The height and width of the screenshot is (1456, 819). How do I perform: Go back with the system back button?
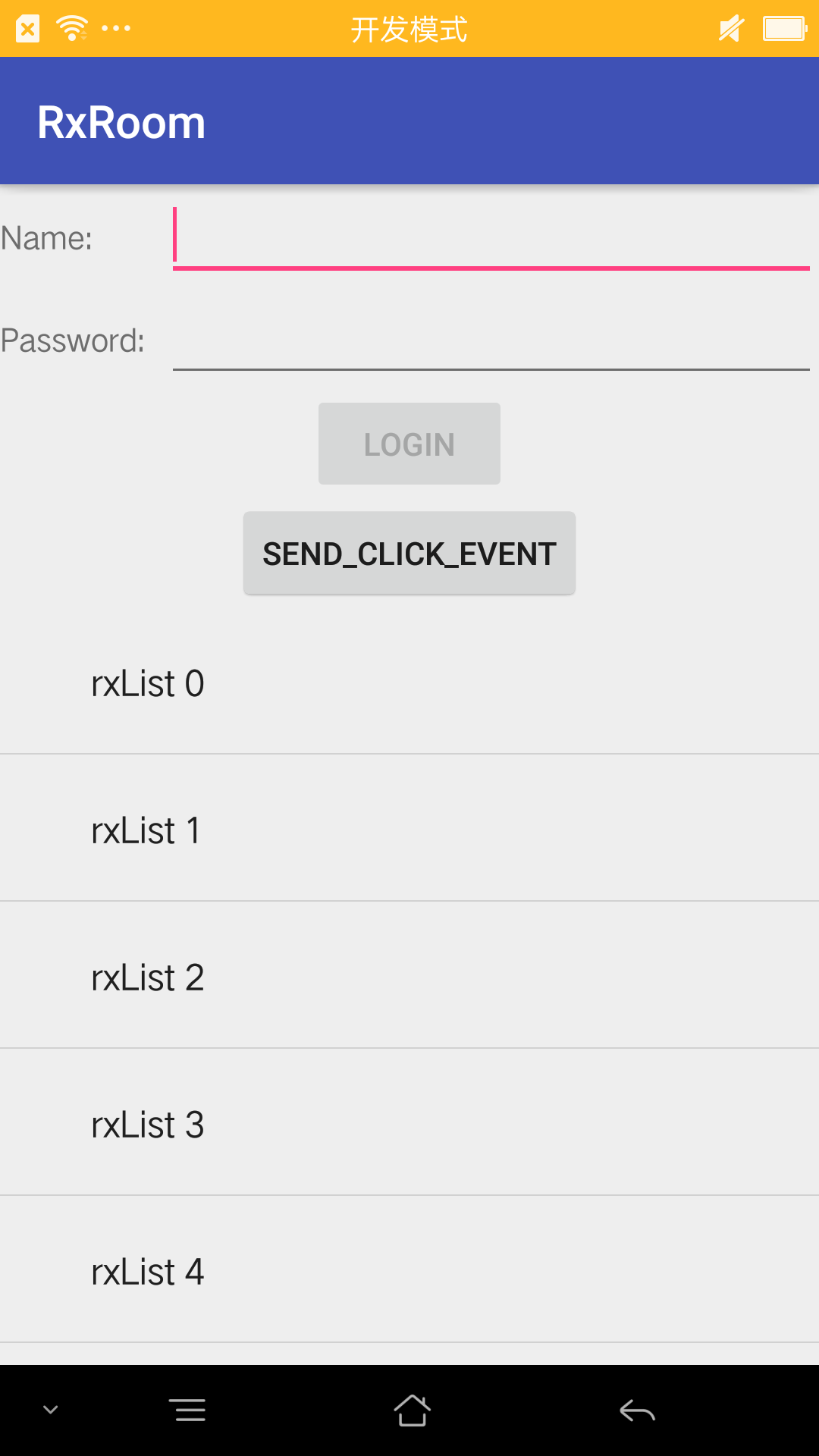coord(637,1410)
